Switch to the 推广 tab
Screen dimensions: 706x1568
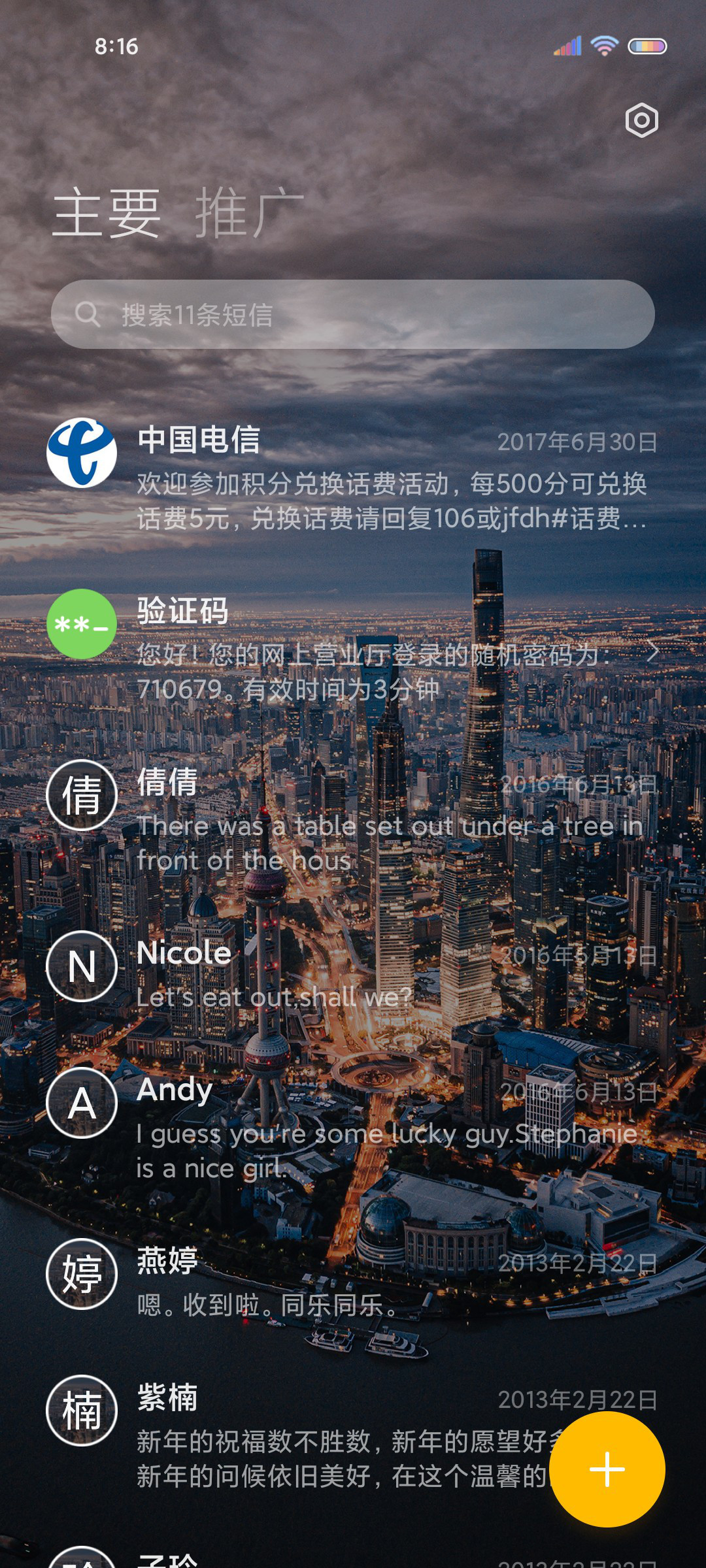click(x=249, y=212)
